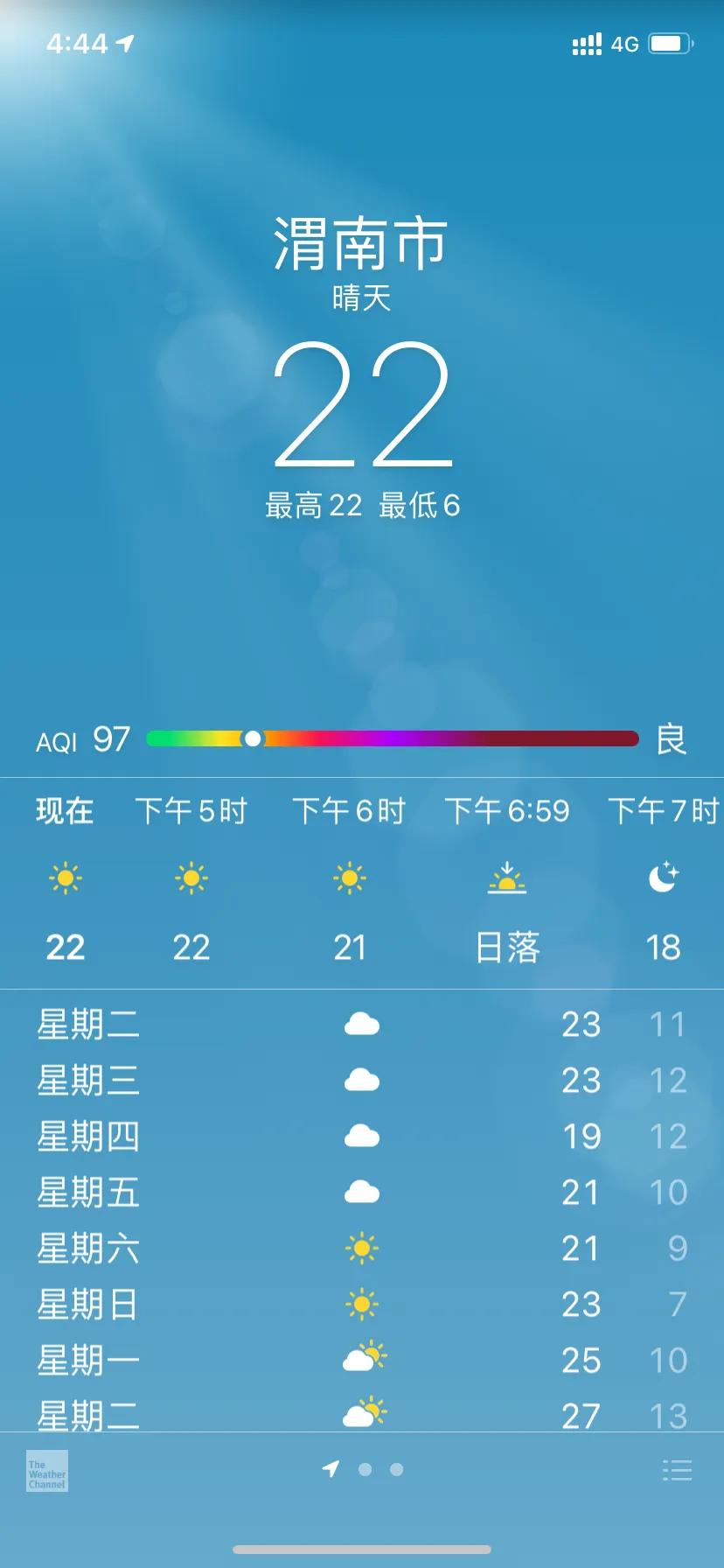Select the sun icon for 星期六
724x1568 pixels.
[362, 1249]
